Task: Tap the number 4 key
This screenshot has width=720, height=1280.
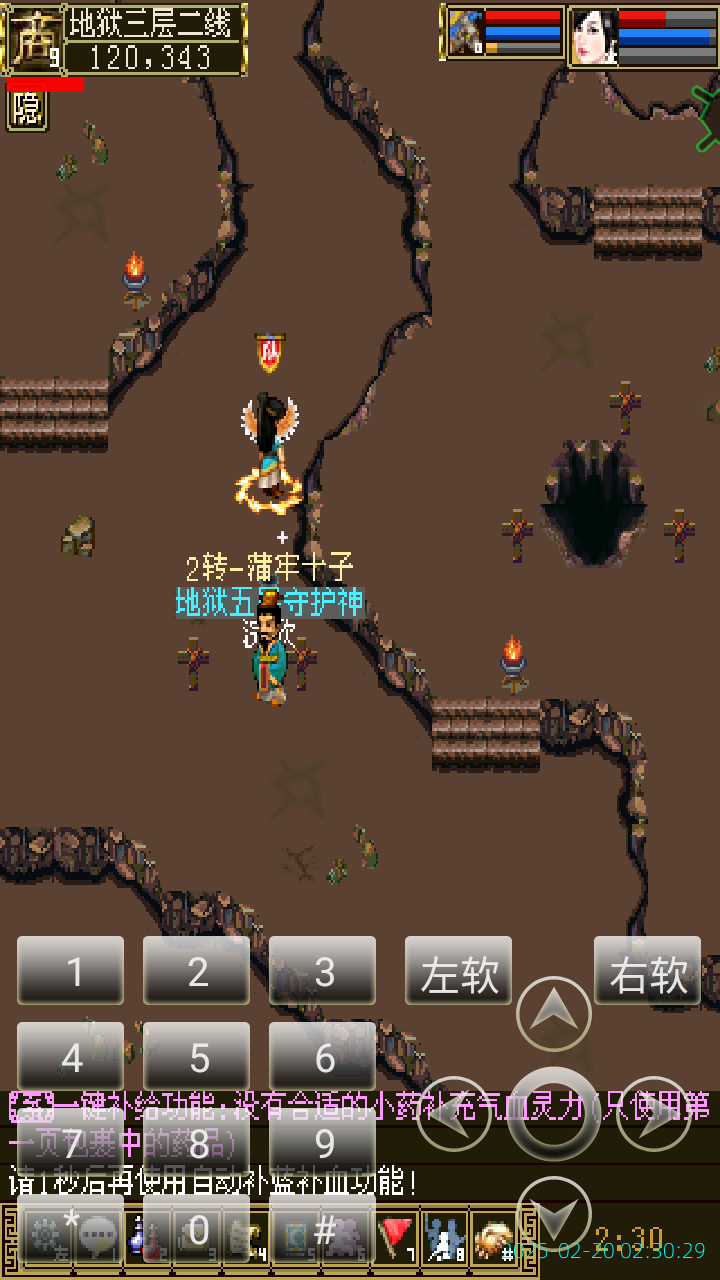Action: click(x=71, y=1057)
